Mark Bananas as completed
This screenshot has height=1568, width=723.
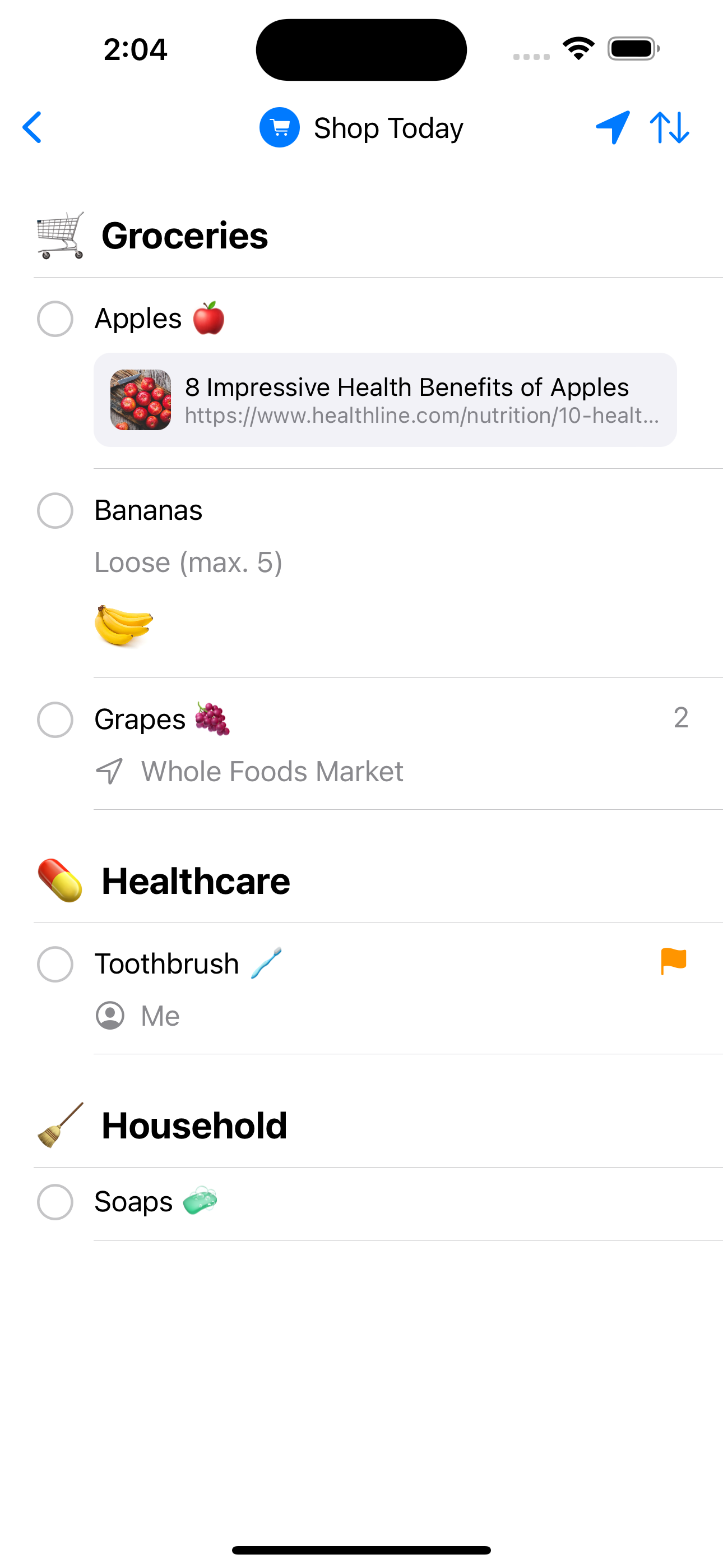[55, 511]
